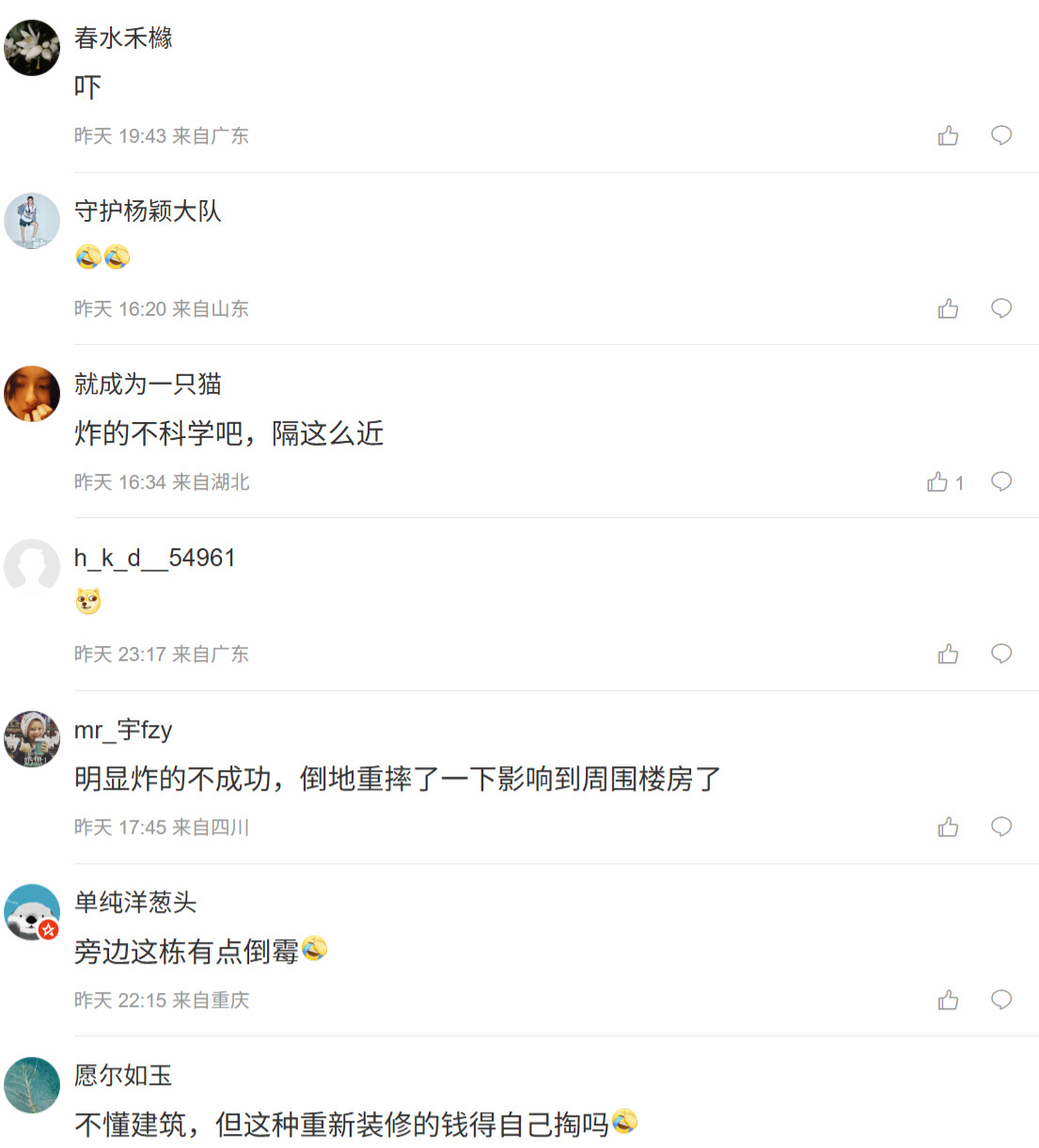1039x1148 pixels.
Task: Reply to 单纯洋葱头's comment
Action: coord(1001,1000)
